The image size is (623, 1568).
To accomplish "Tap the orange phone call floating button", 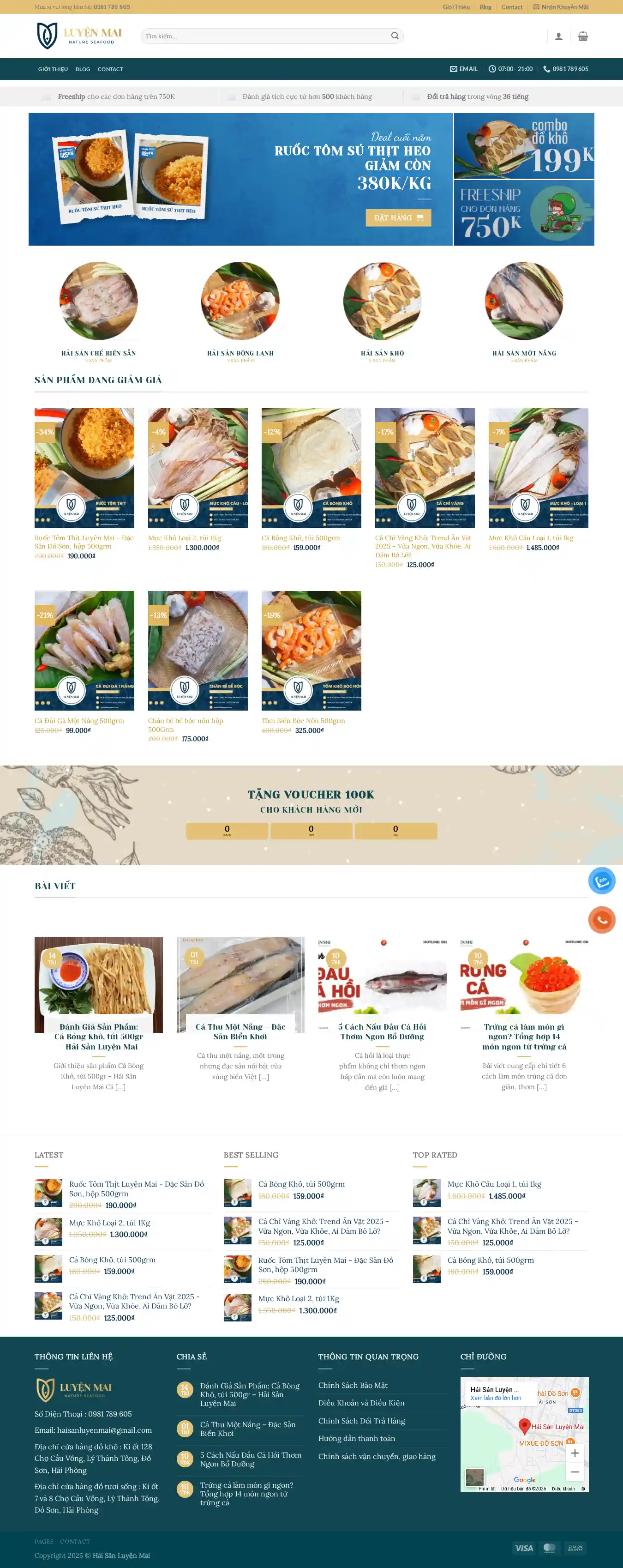I will [x=602, y=920].
